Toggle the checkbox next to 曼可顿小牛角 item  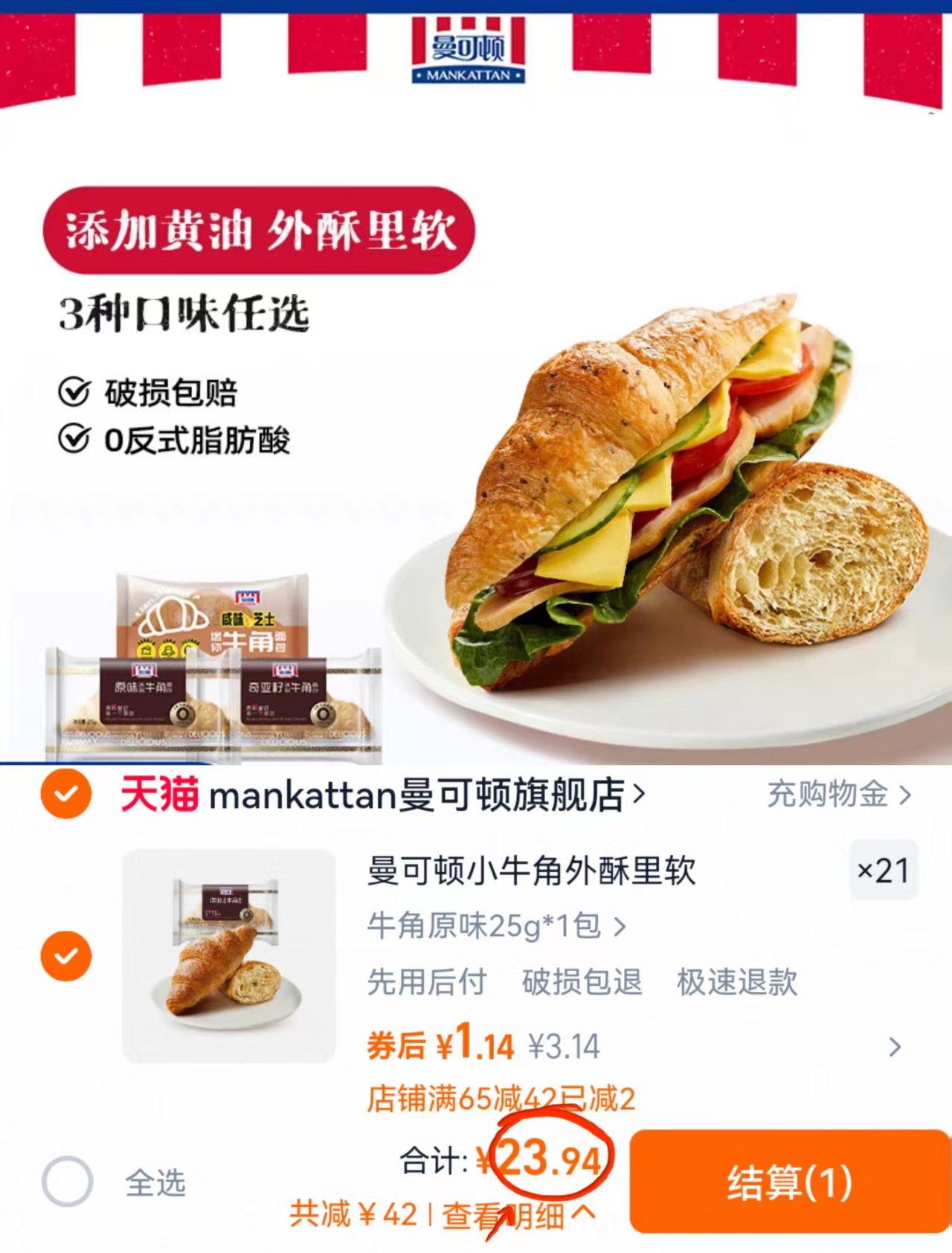[x=68, y=955]
